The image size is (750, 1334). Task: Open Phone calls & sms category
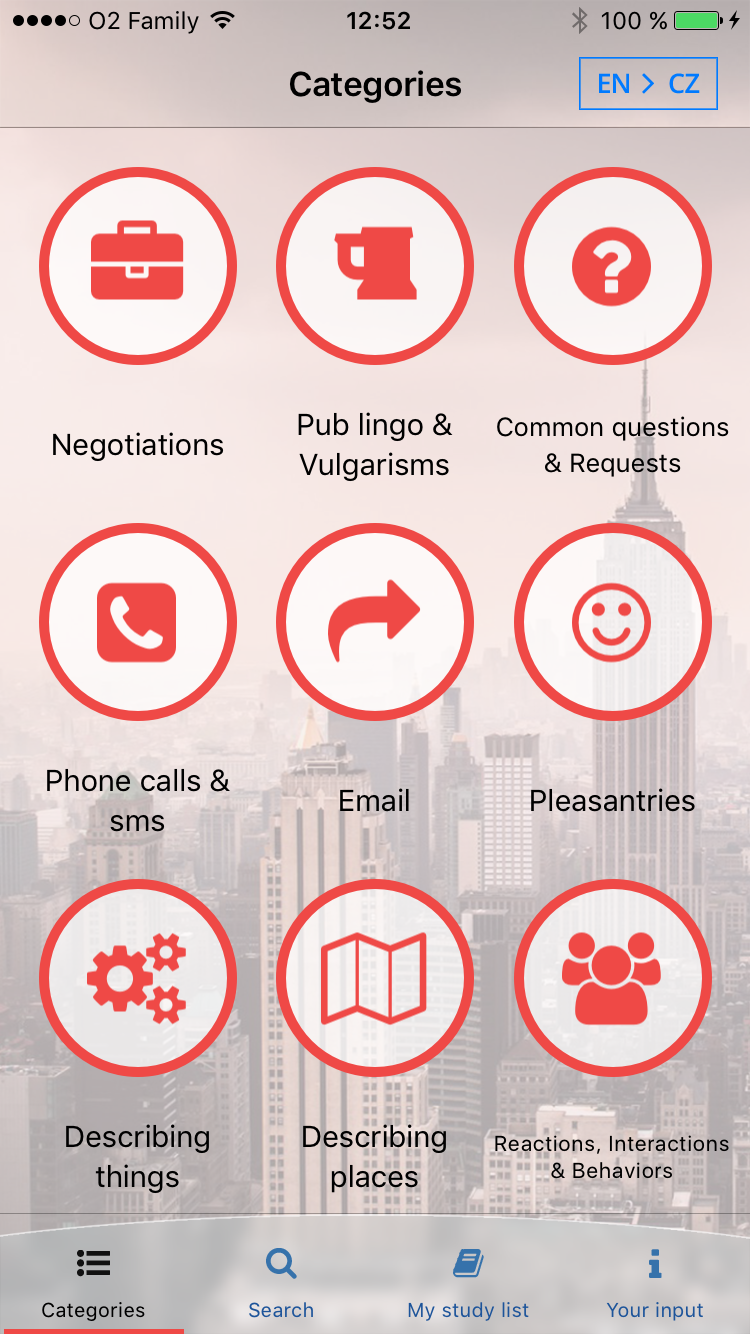tap(138, 622)
